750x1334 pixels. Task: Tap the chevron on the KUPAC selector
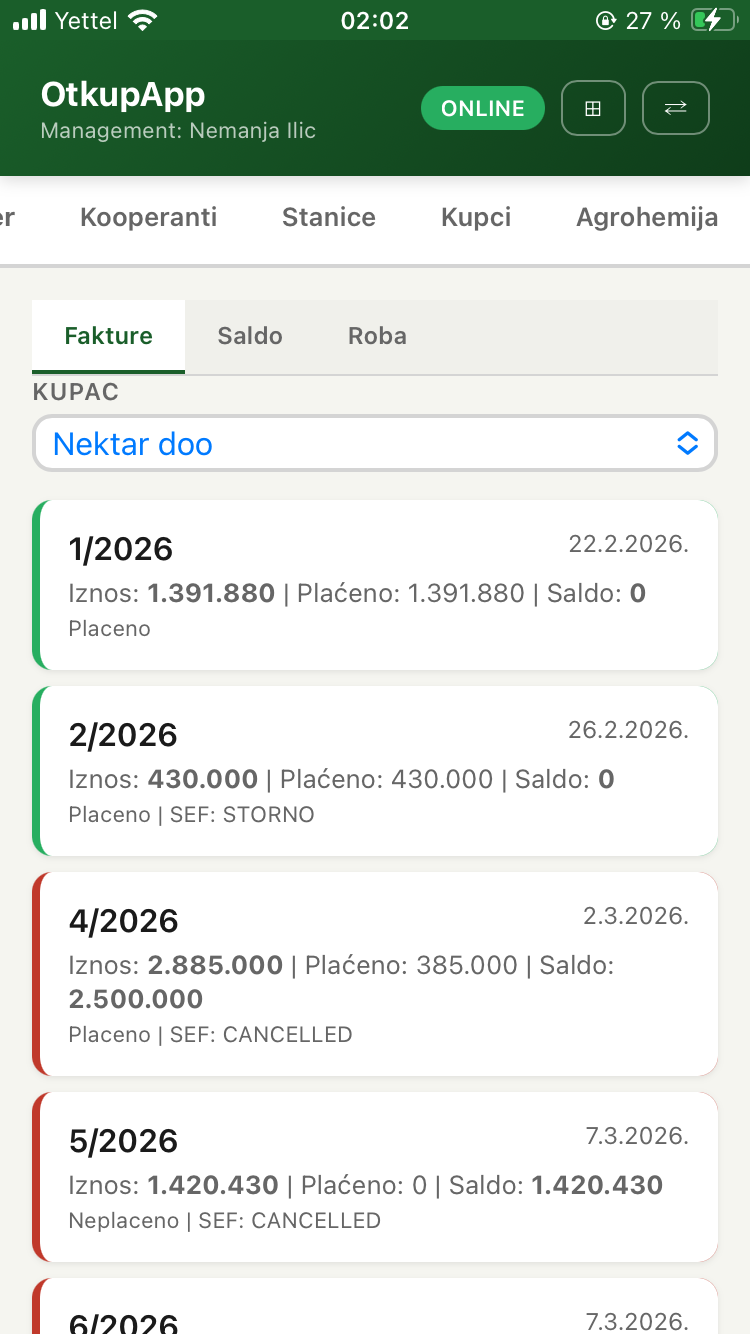click(x=688, y=443)
